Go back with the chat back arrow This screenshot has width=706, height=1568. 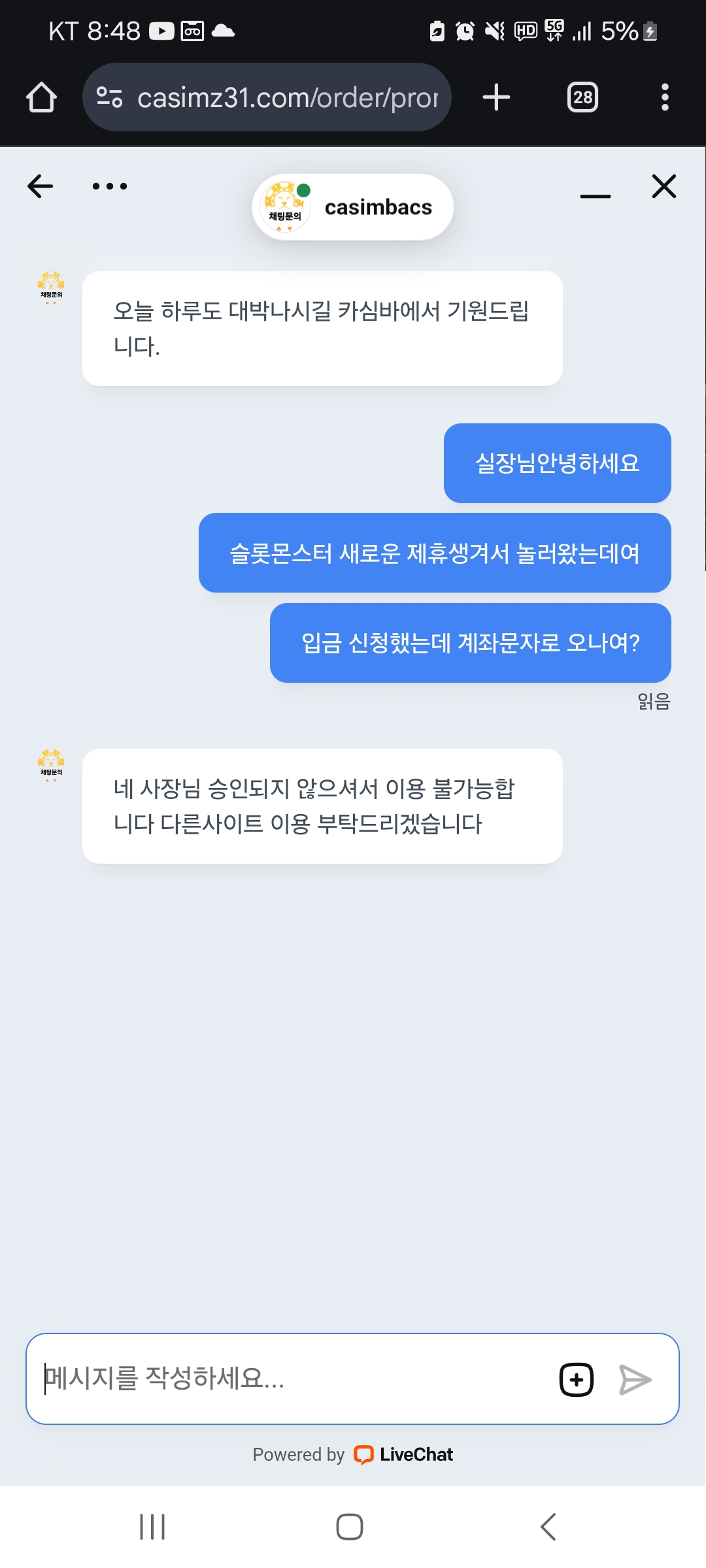40,186
